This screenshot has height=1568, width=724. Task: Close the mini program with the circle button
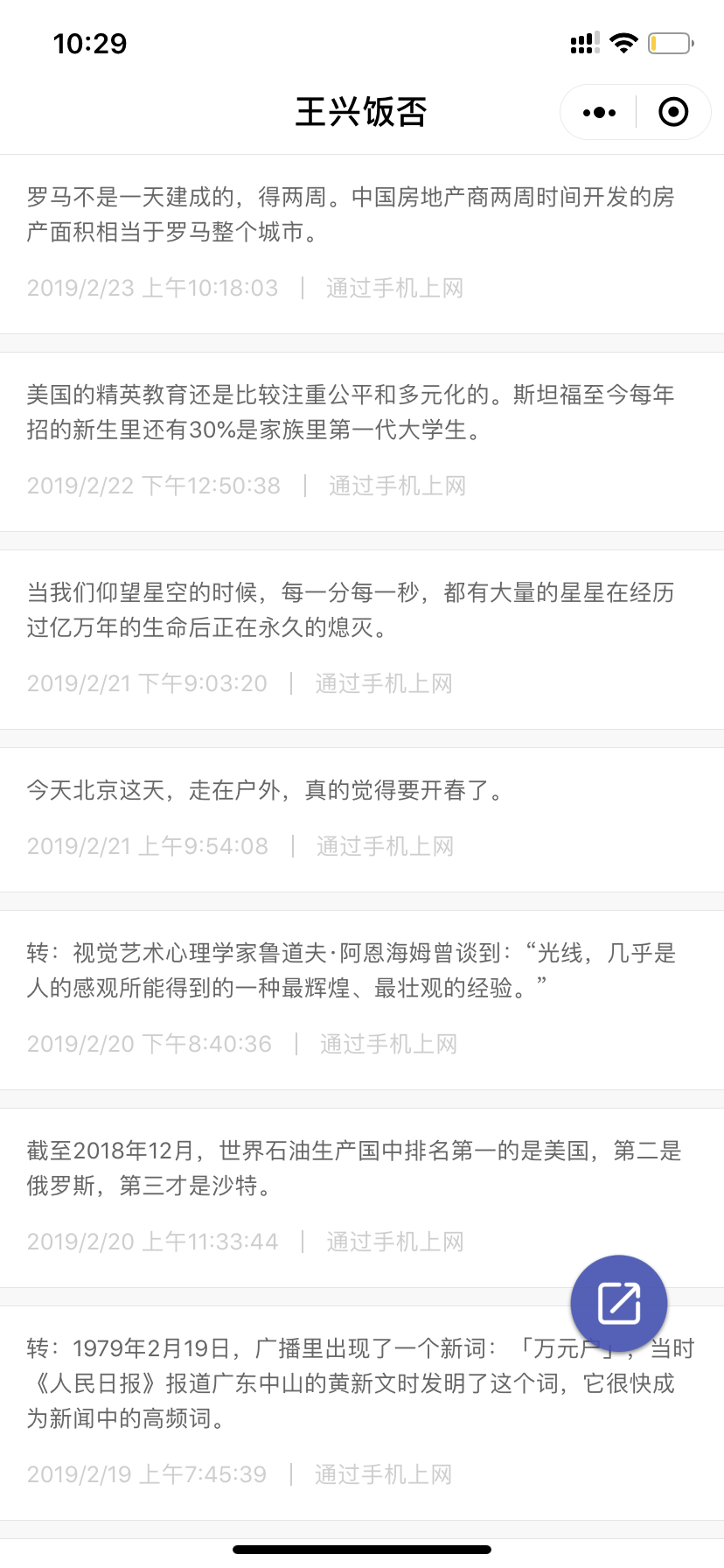click(673, 112)
